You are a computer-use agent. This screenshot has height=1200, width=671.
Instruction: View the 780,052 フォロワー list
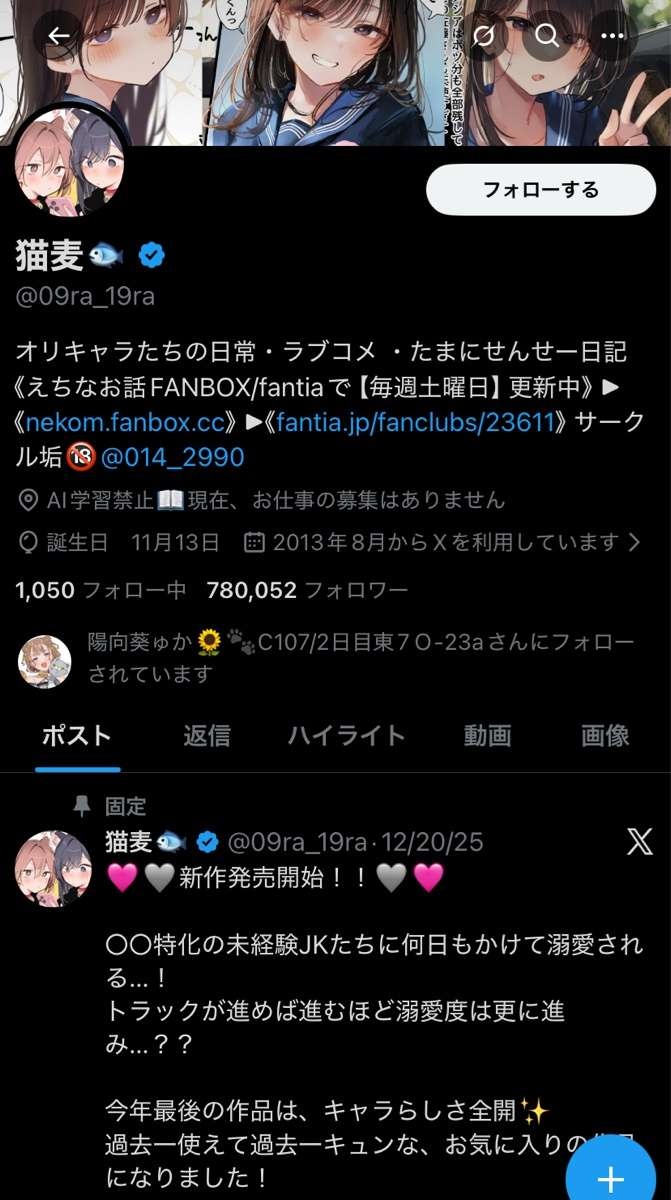tap(306, 591)
